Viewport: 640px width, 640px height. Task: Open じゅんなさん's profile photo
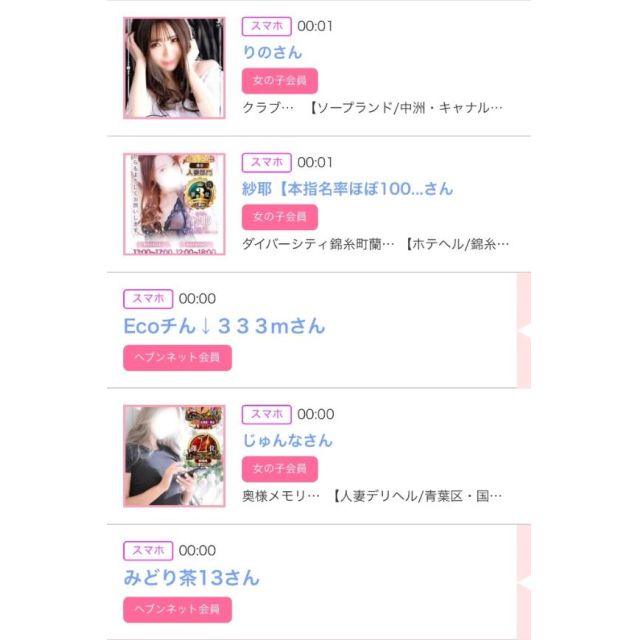(x=174, y=455)
